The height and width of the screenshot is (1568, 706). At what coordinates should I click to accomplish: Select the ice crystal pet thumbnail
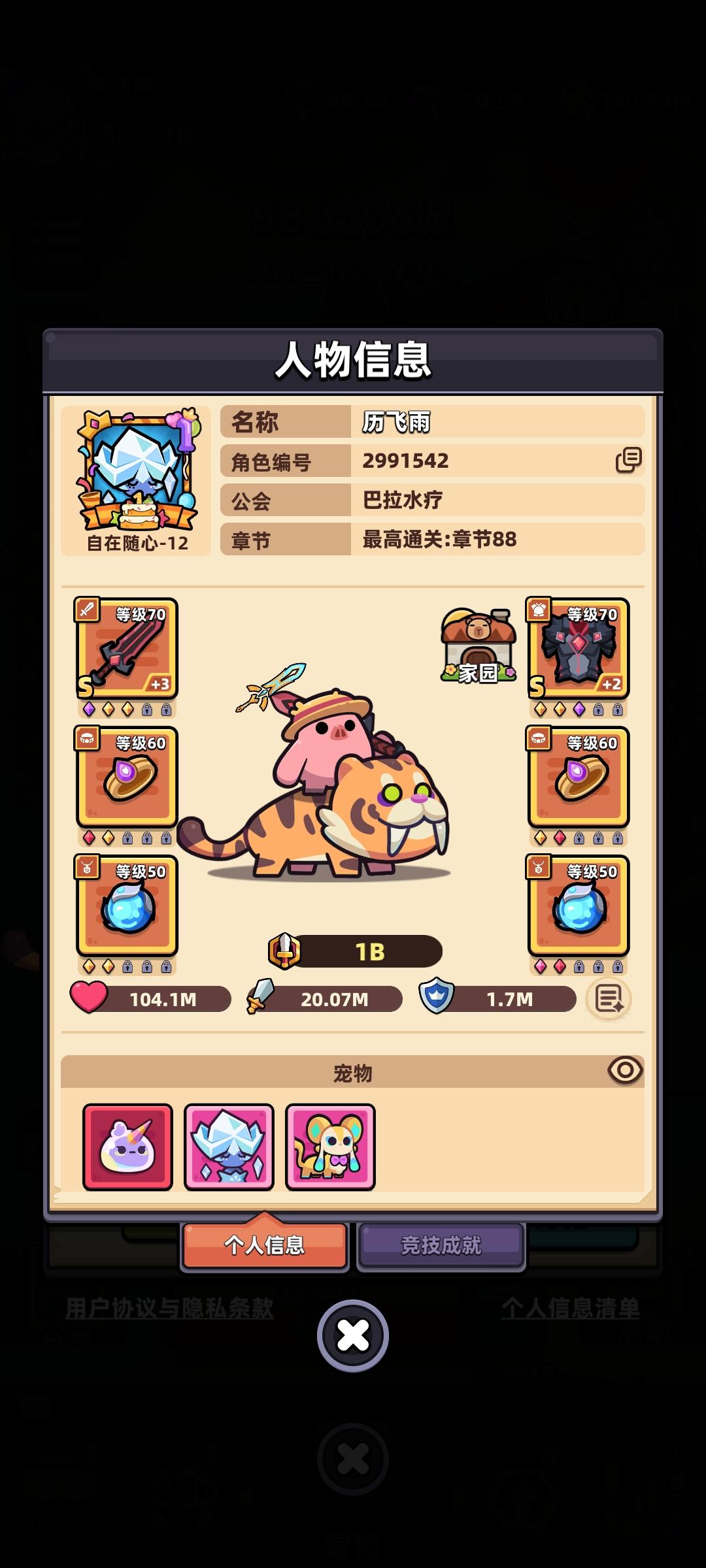point(229,1145)
